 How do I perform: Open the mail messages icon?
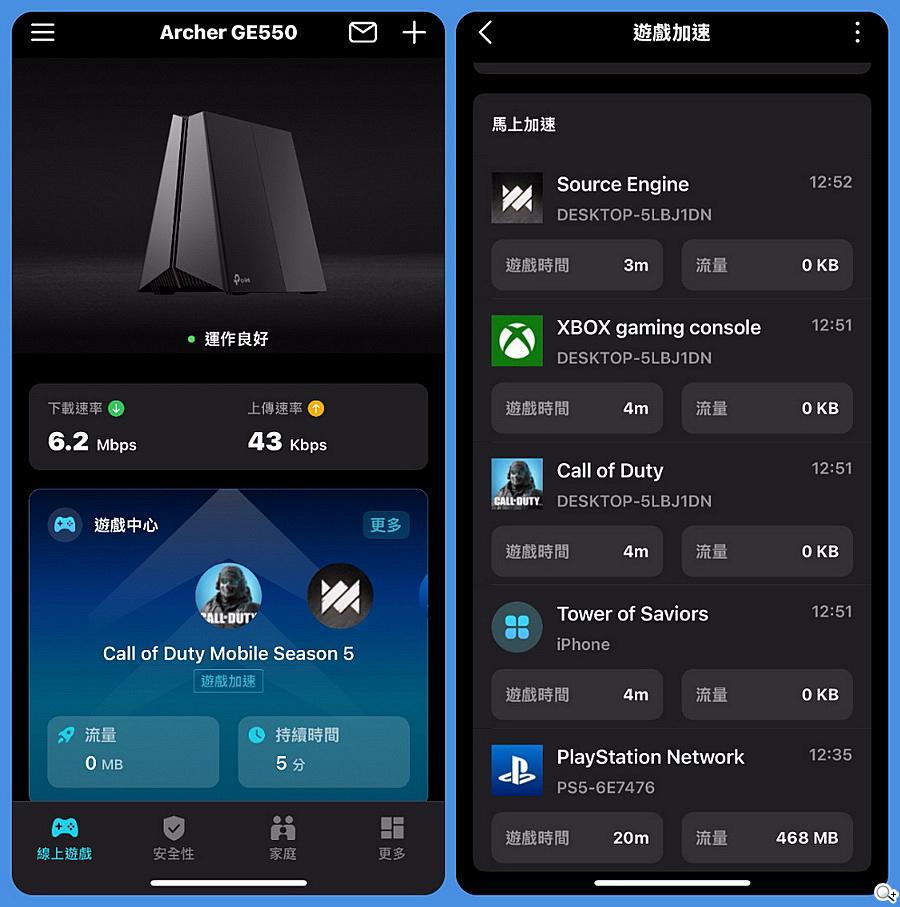click(363, 32)
